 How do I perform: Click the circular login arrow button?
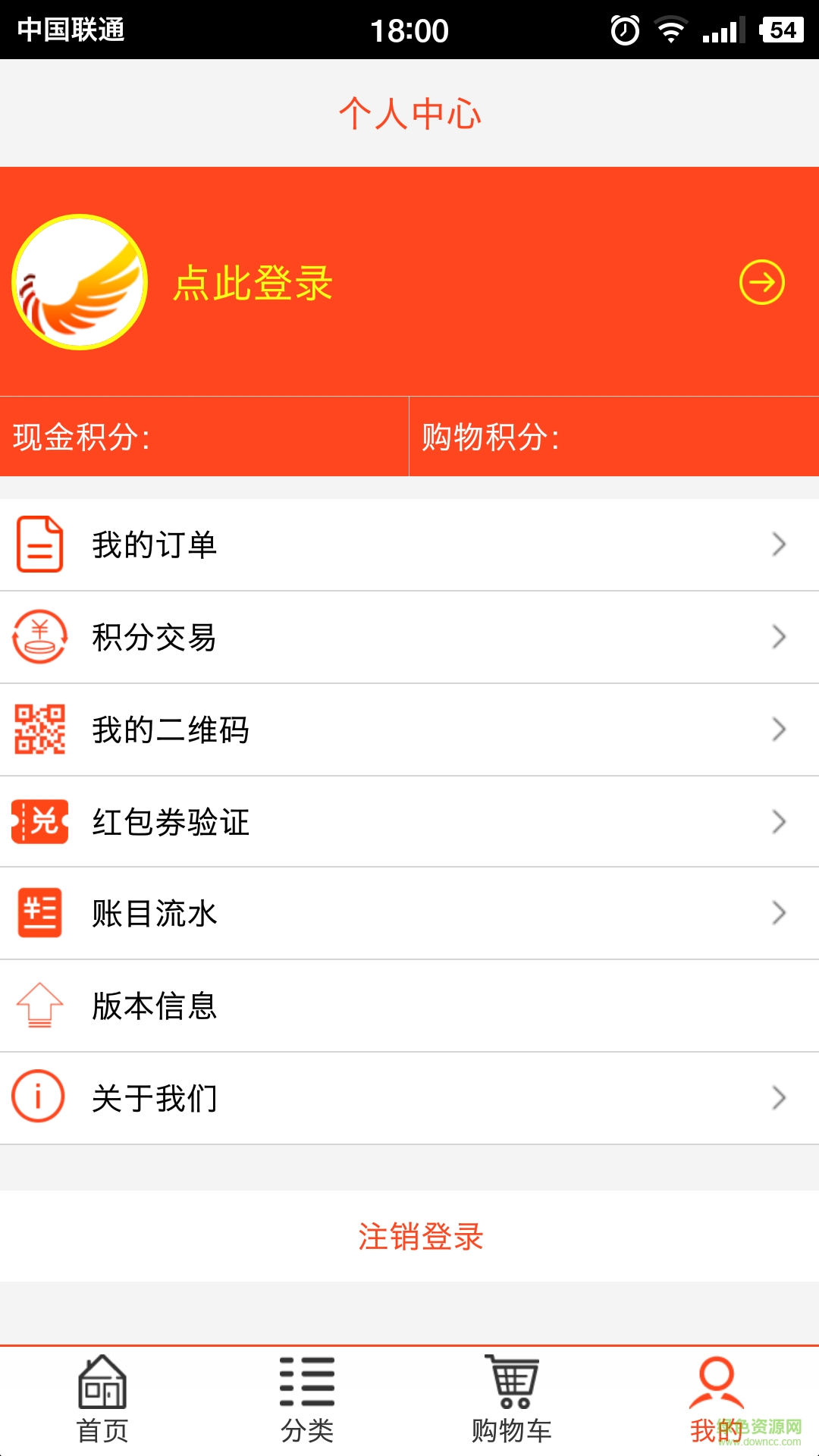[761, 281]
